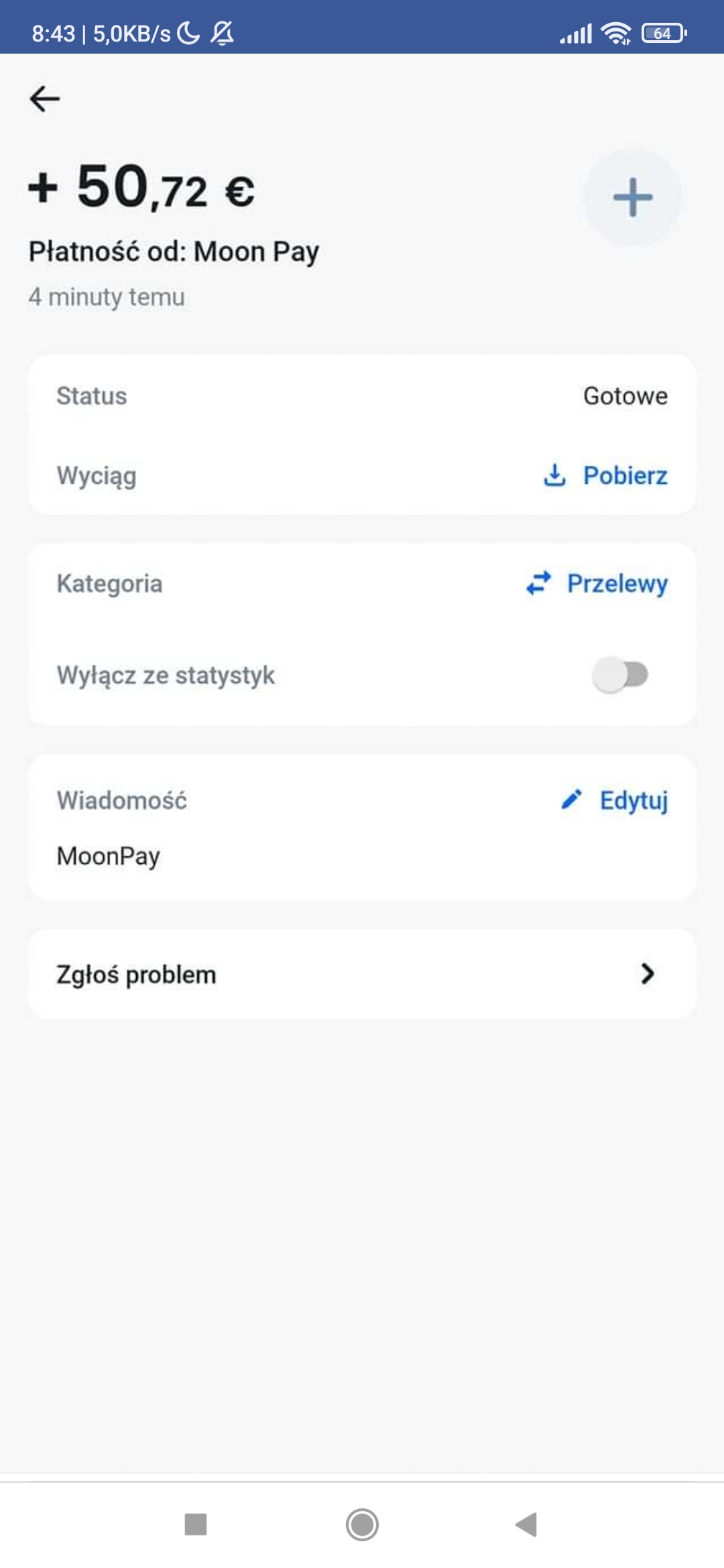Open recent apps with the square button
The image size is (724, 1568).
196,1524
